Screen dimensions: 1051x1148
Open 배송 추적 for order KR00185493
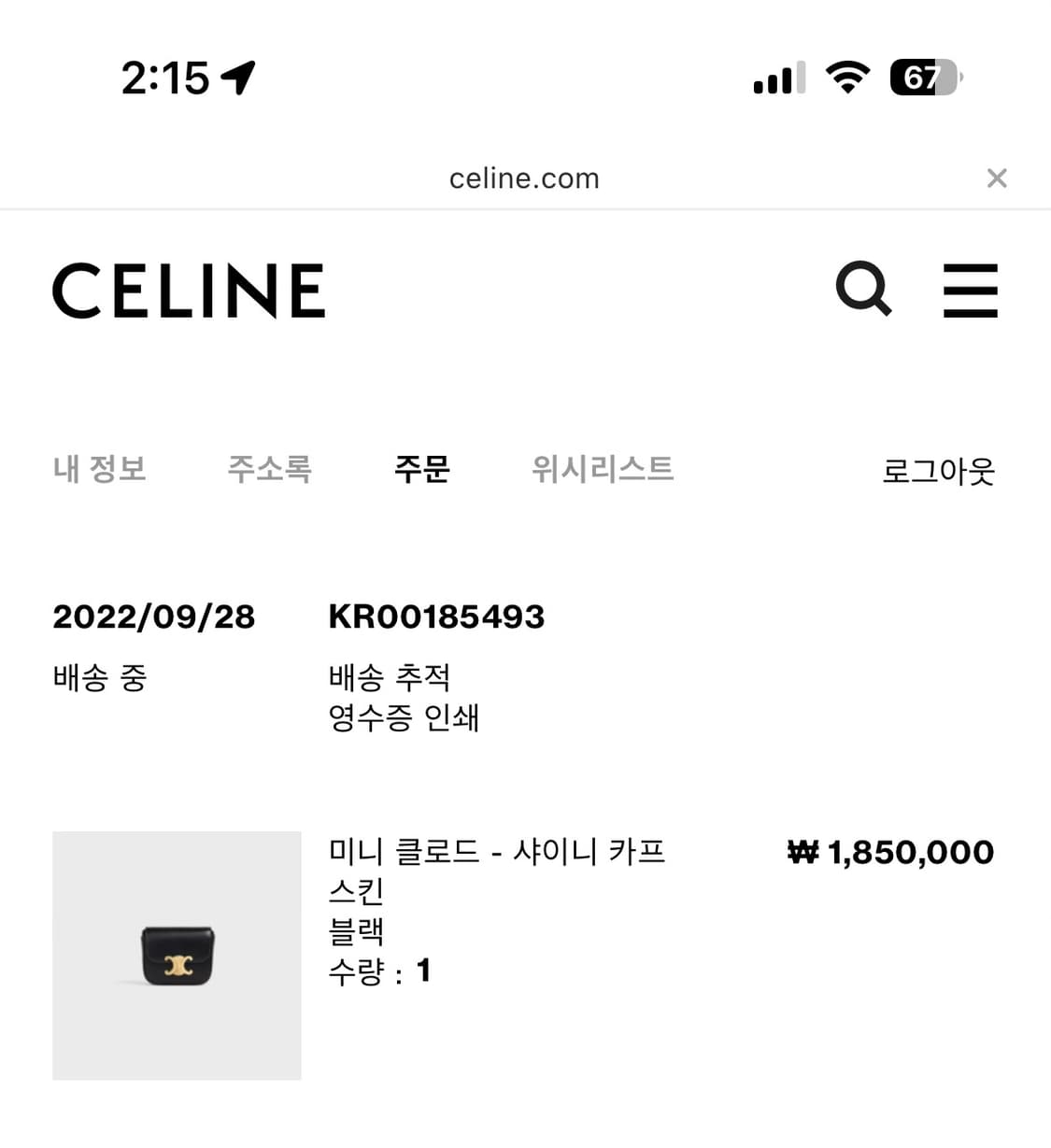tap(389, 675)
